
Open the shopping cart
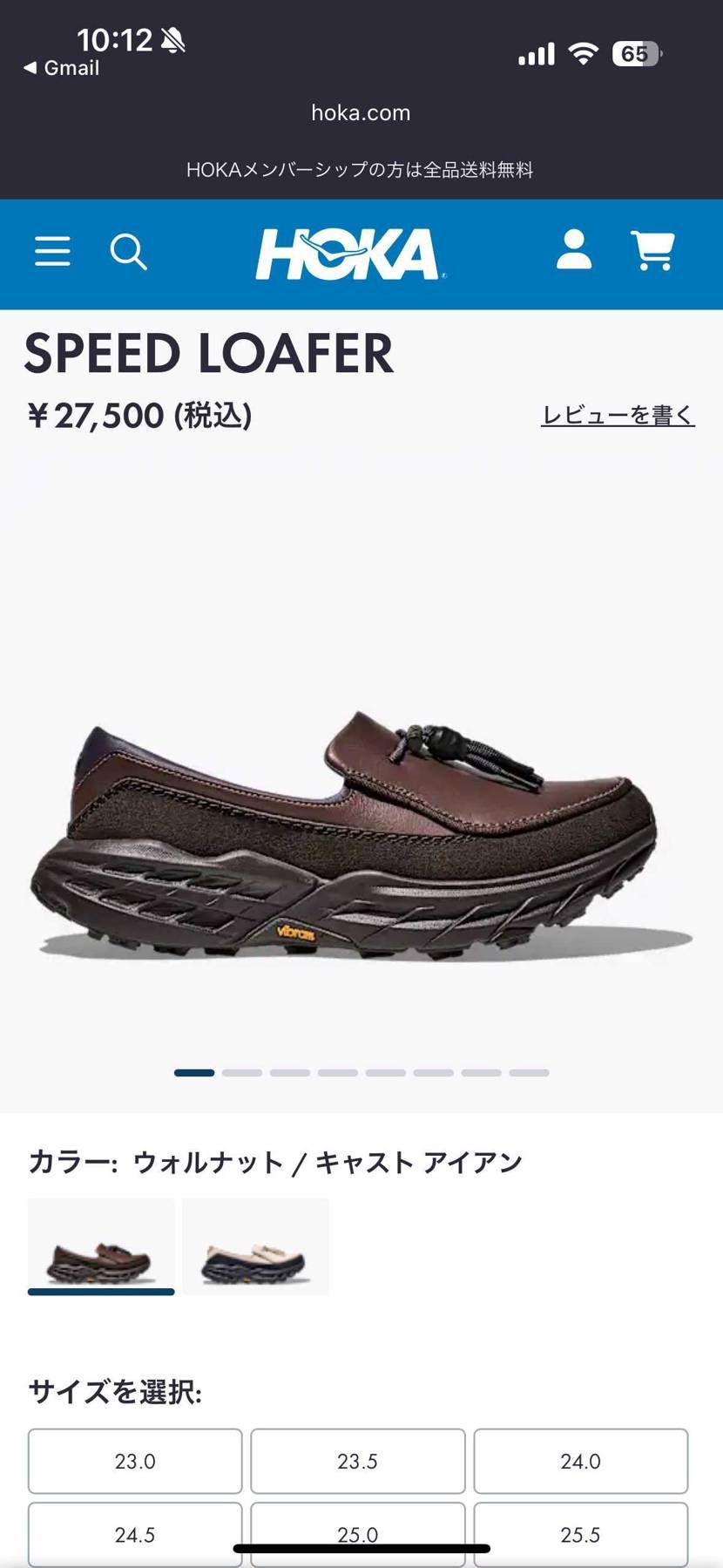pyautogui.click(x=652, y=251)
